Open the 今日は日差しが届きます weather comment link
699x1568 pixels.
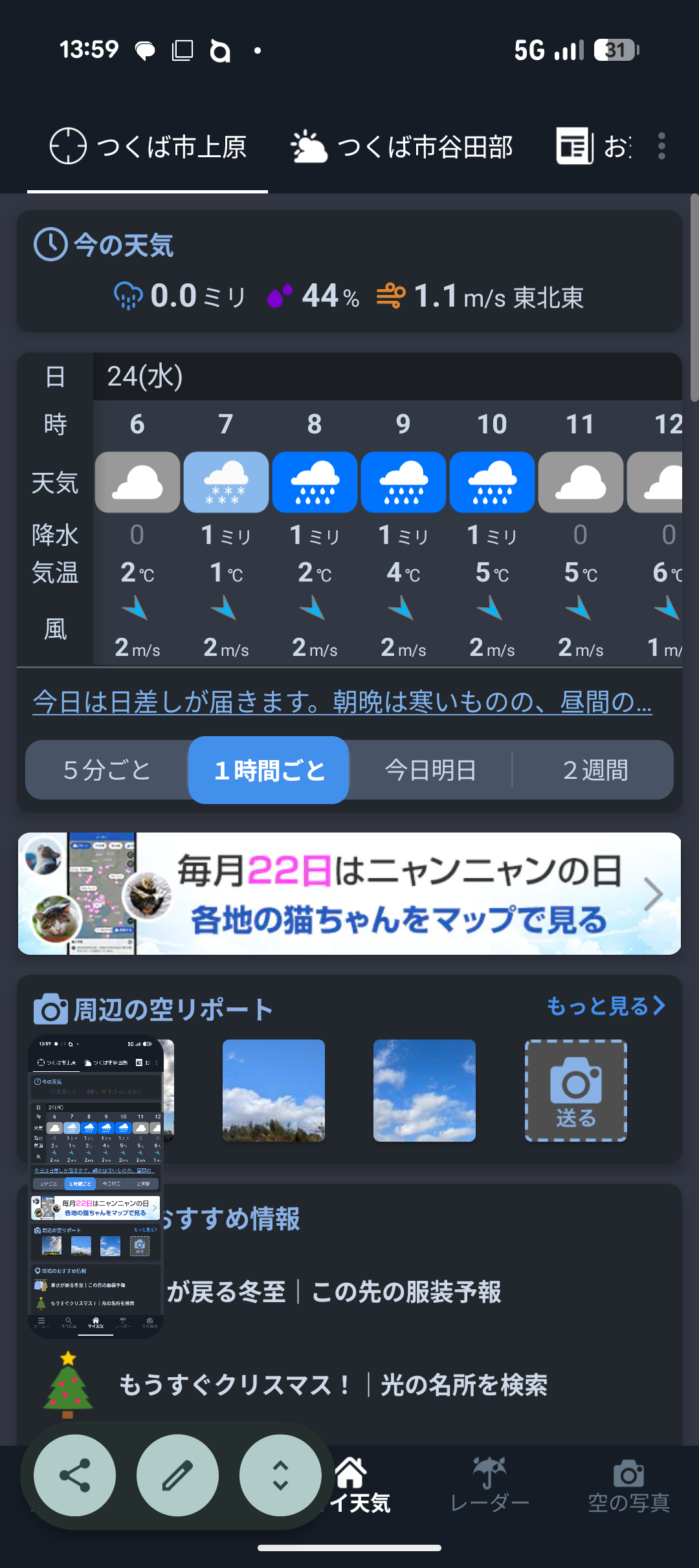click(342, 702)
